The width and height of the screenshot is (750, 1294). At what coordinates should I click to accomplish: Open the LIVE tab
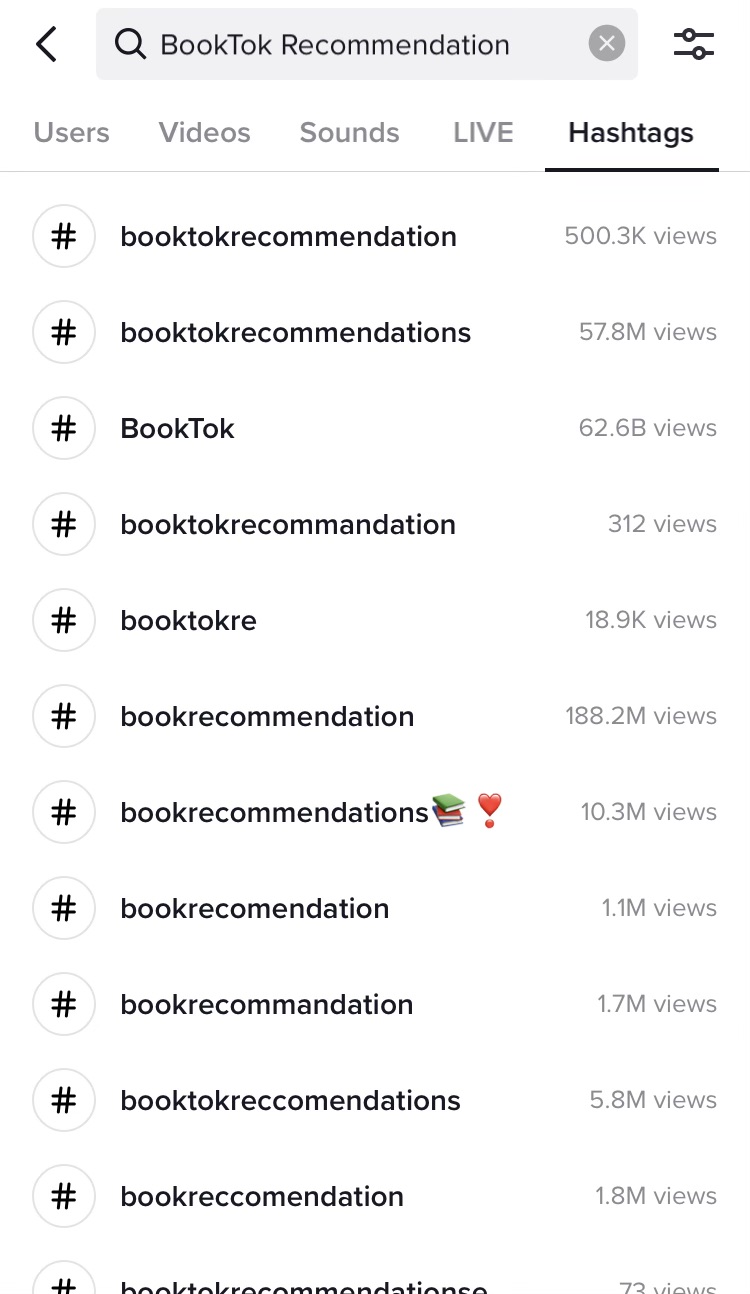(483, 132)
